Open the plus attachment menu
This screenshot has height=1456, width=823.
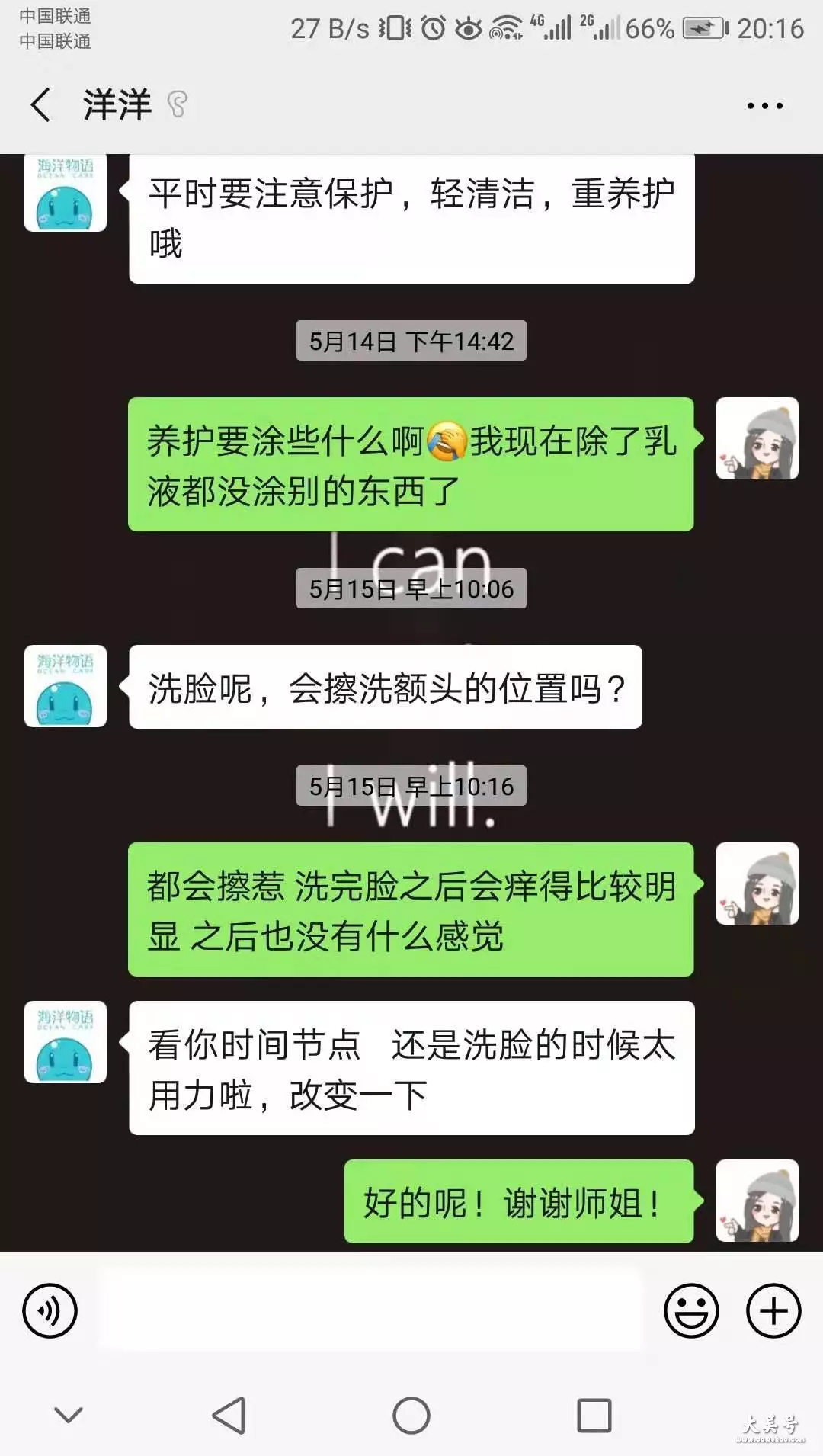[x=773, y=1311]
